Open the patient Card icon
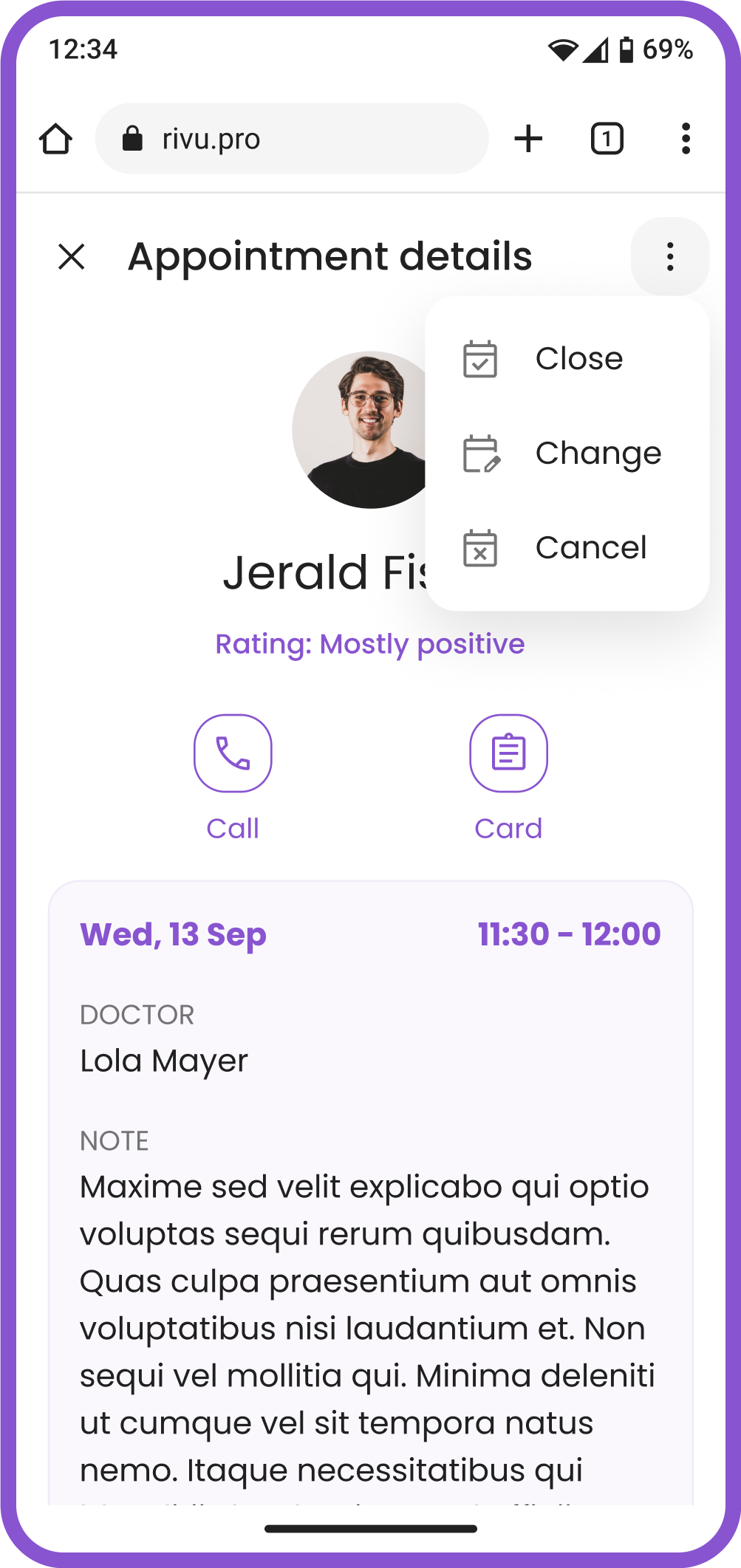Screen dimensions: 741x1568 [508, 753]
